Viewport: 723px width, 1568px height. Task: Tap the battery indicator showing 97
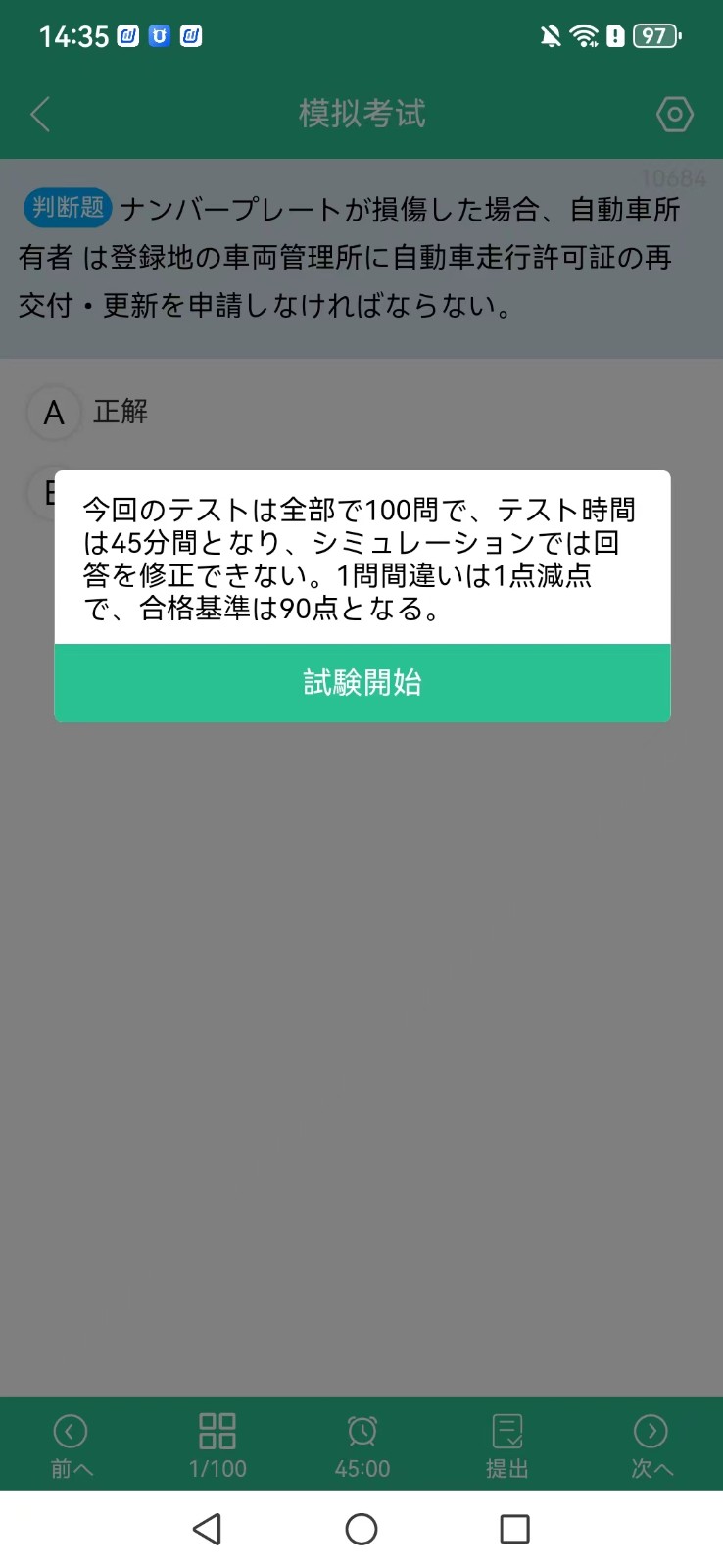click(654, 35)
